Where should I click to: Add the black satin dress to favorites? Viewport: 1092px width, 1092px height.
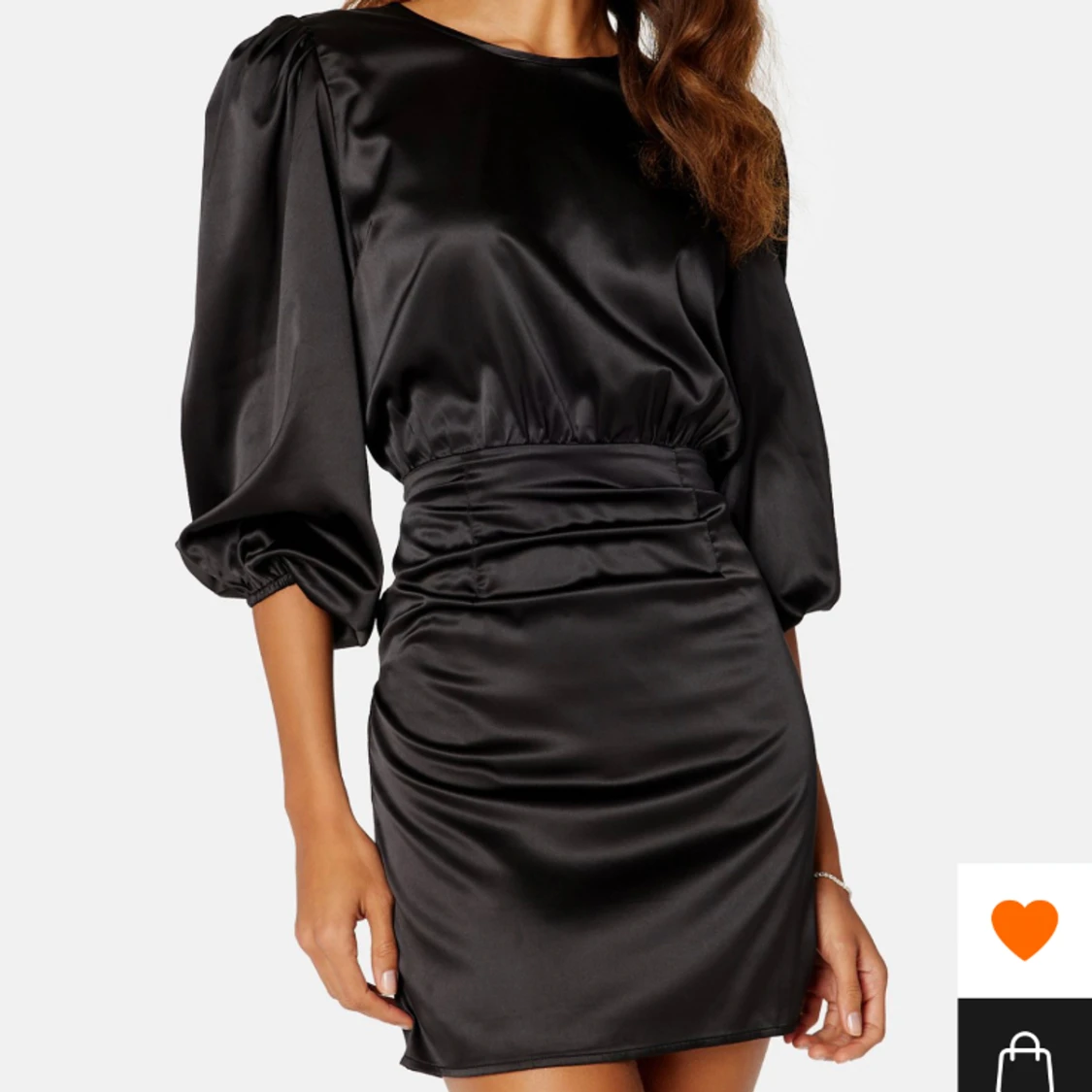[x=1024, y=929]
